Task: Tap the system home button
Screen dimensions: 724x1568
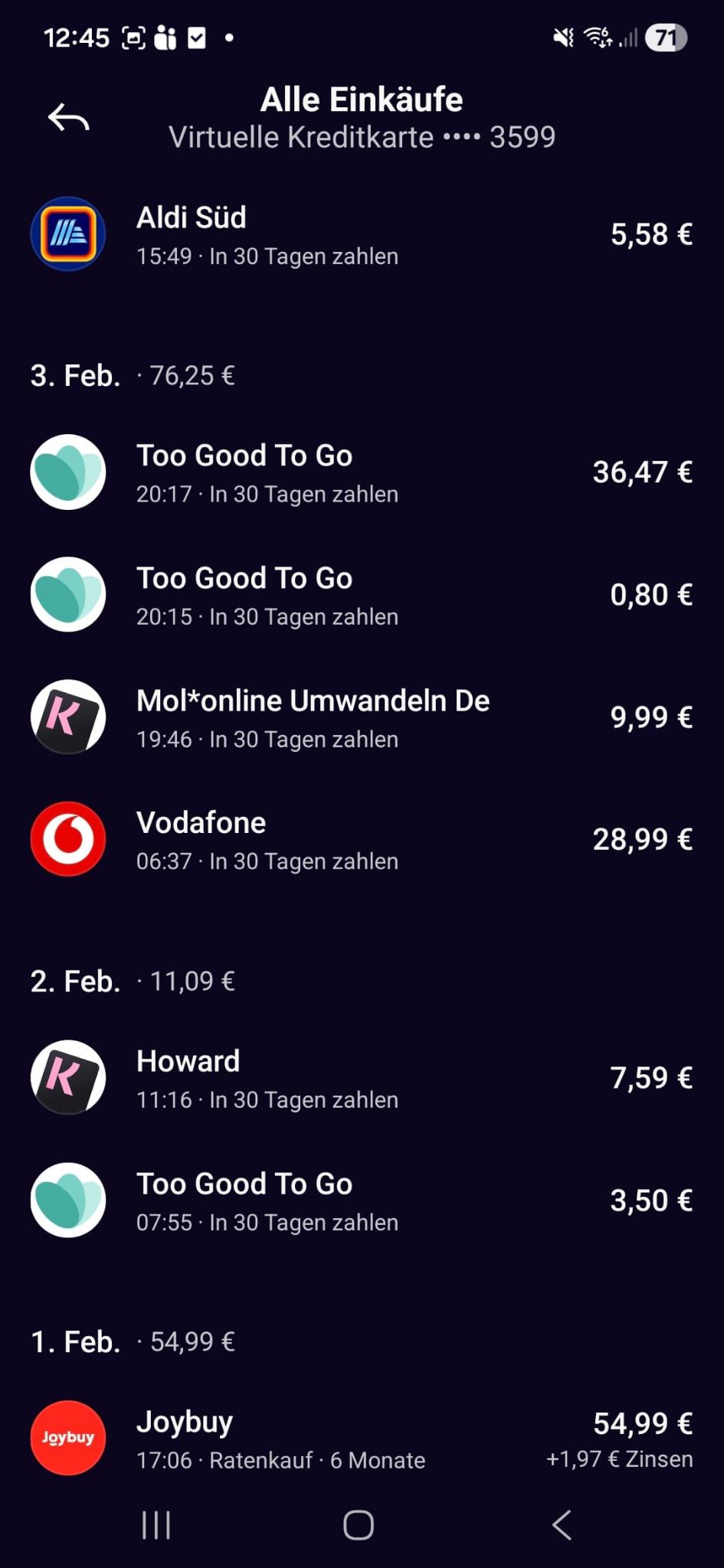Action: [x=359, y=1525]
